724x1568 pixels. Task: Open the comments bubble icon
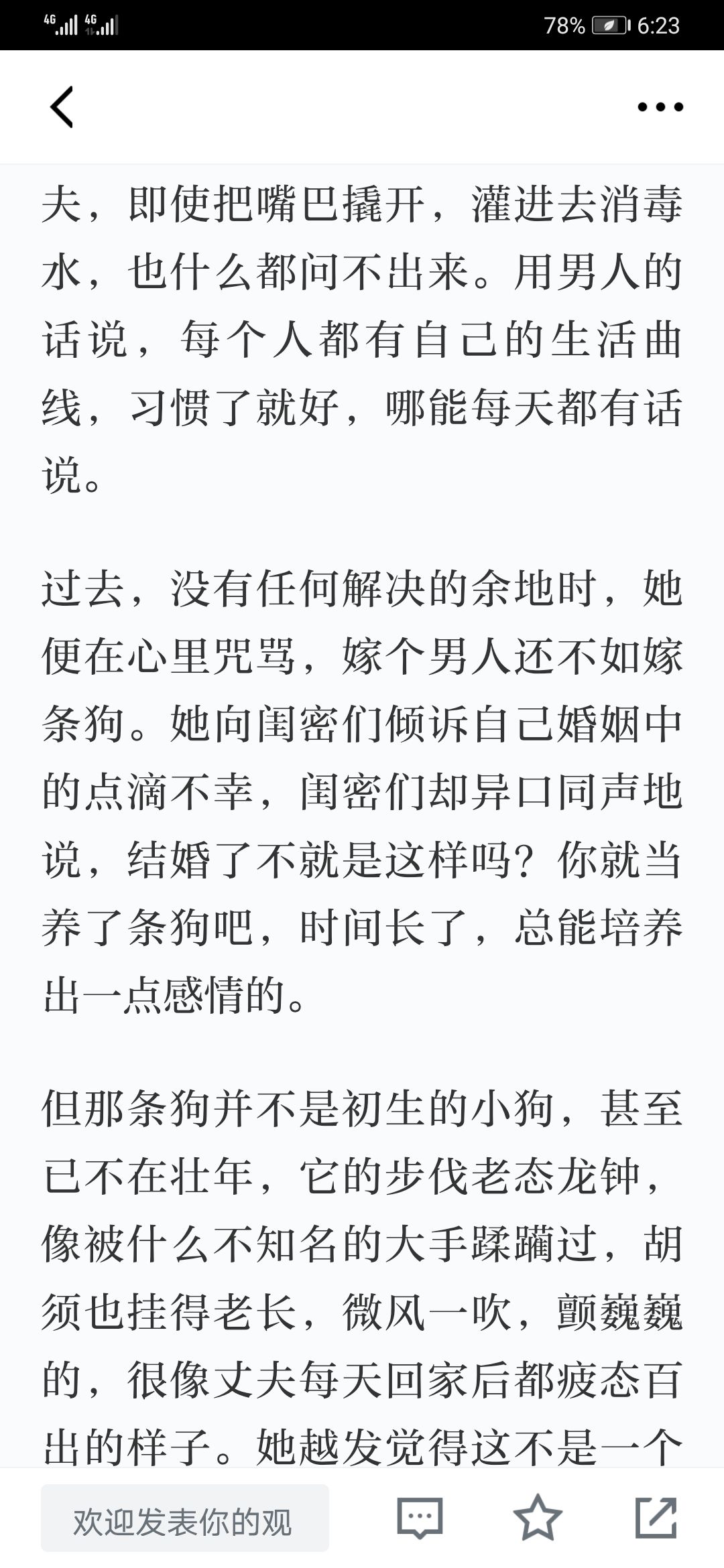click(x=420, y=1518)
